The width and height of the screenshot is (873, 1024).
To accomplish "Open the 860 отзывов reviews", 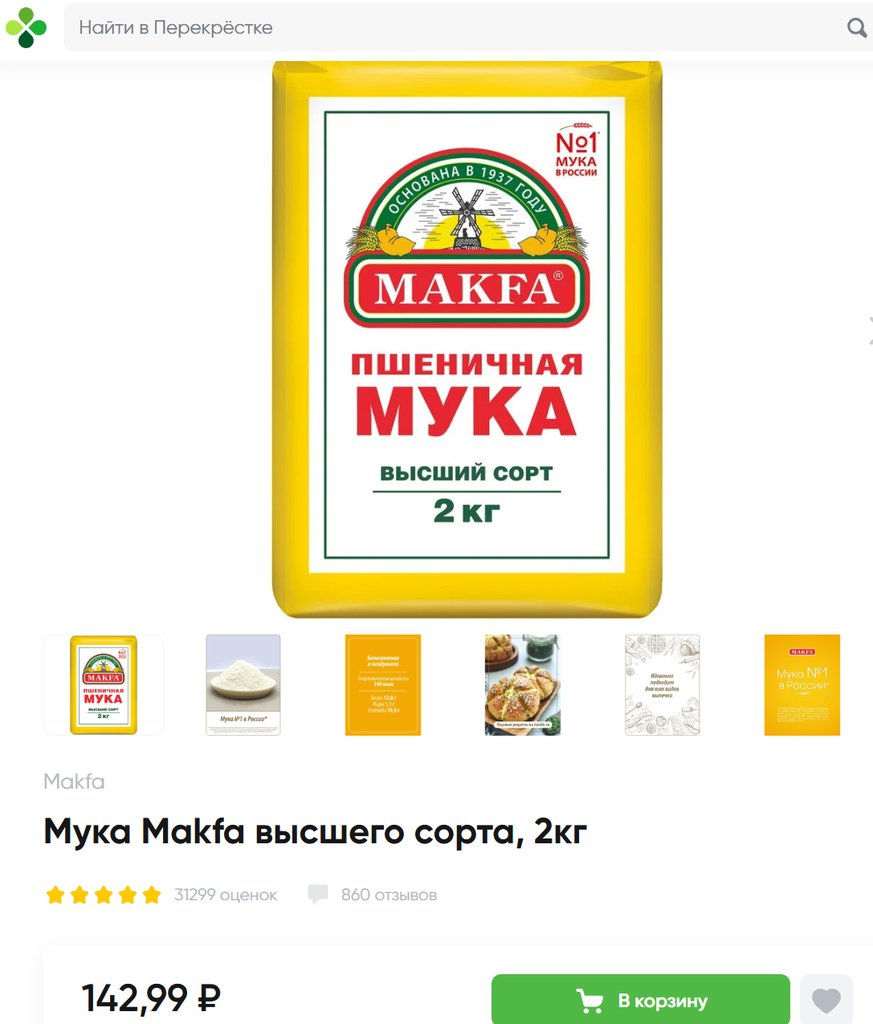I will coord(388,895).
